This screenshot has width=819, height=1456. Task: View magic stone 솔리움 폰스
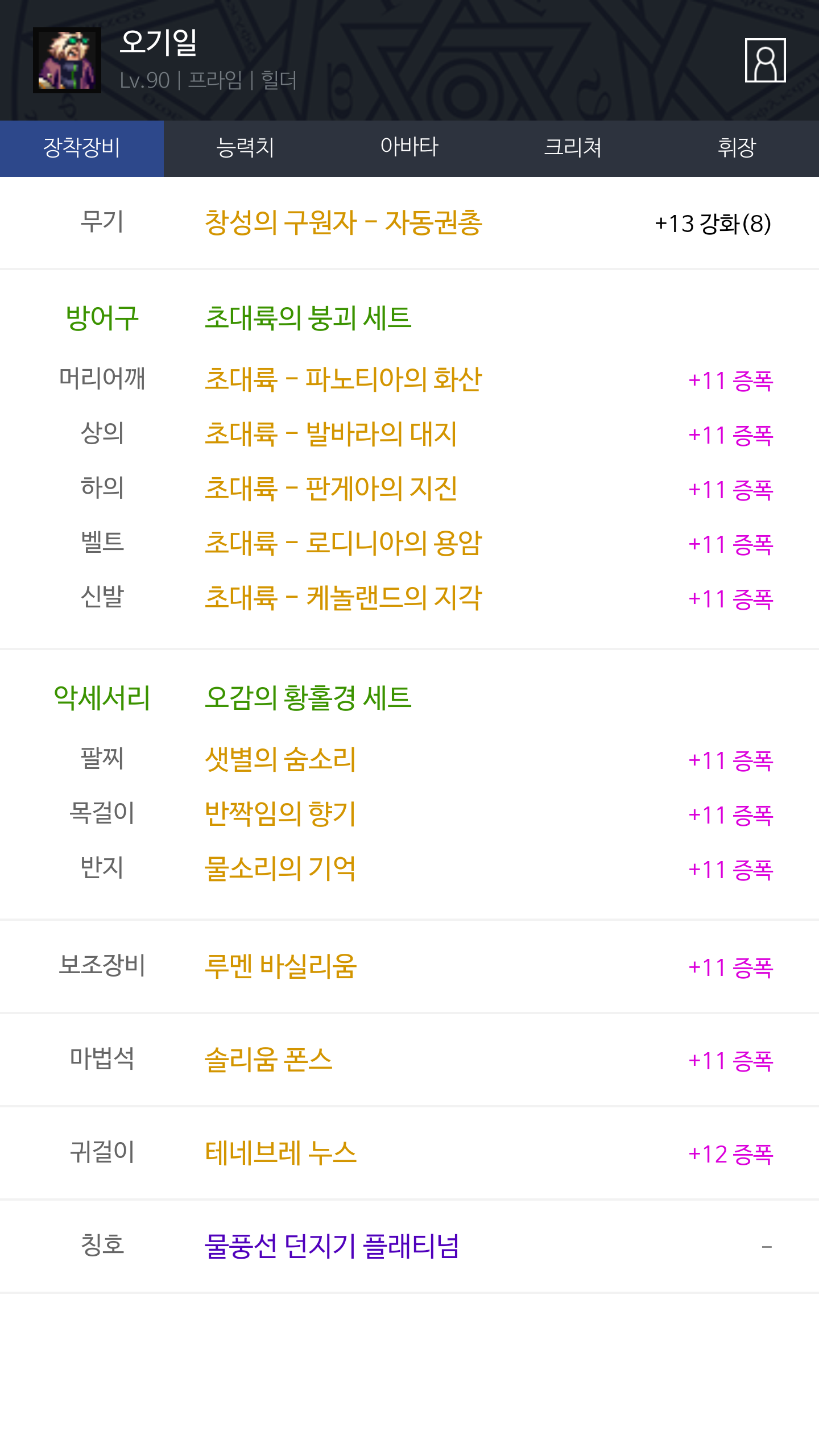click(268, 1060)
